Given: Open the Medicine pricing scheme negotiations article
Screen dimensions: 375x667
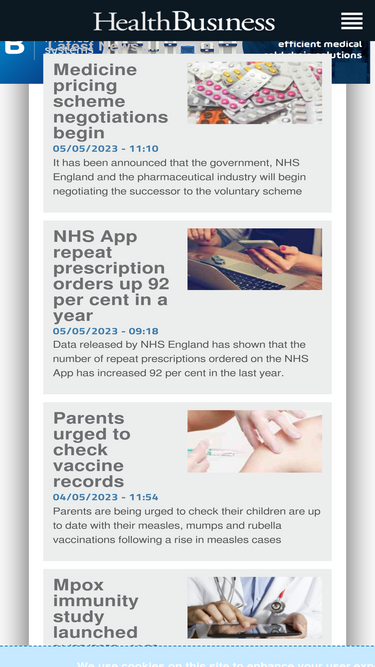Looking at the screenshot, I should (111, 101).
